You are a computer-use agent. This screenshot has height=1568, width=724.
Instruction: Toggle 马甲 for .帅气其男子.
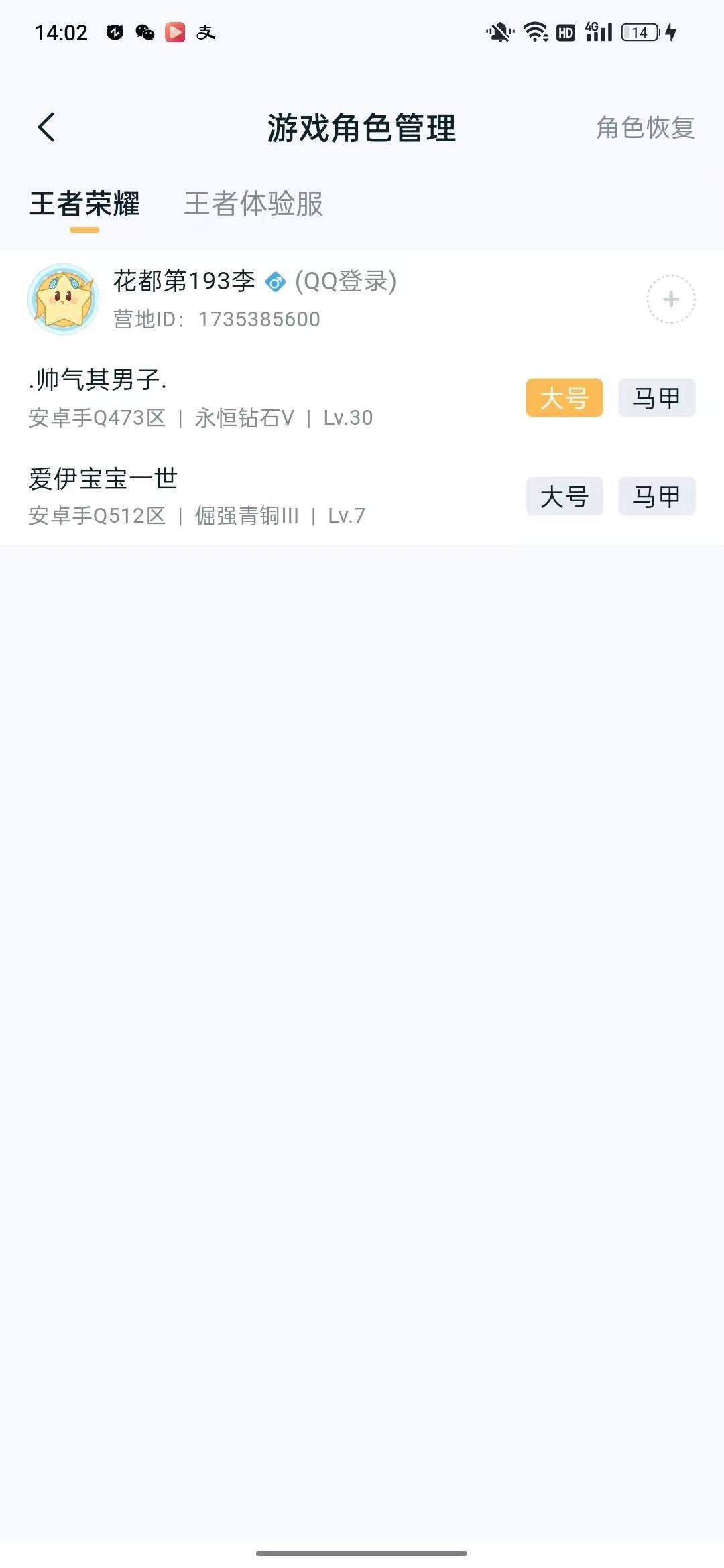click(656, 398)
